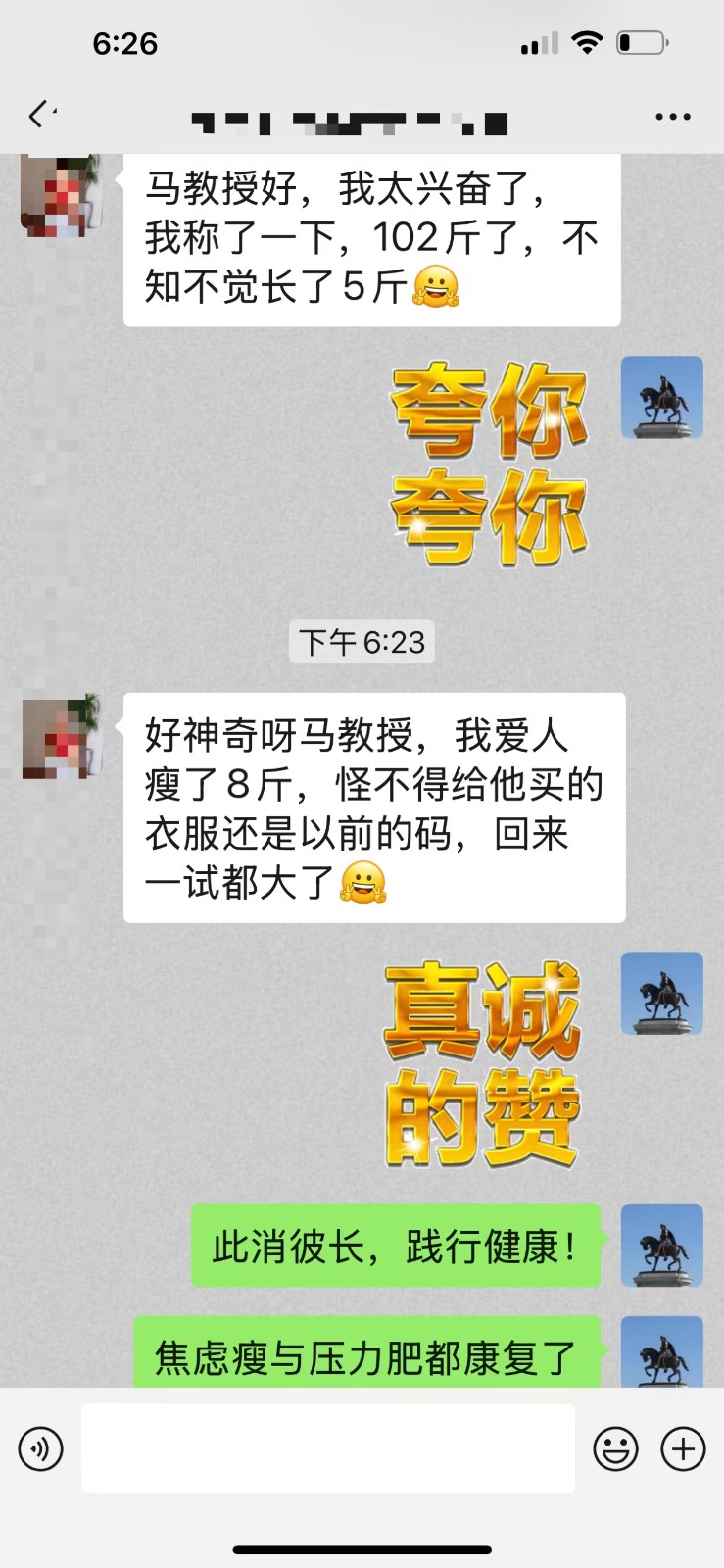The image size is (724, 1568).
Task: Focus the message text field
Action: pos(328,1448)
